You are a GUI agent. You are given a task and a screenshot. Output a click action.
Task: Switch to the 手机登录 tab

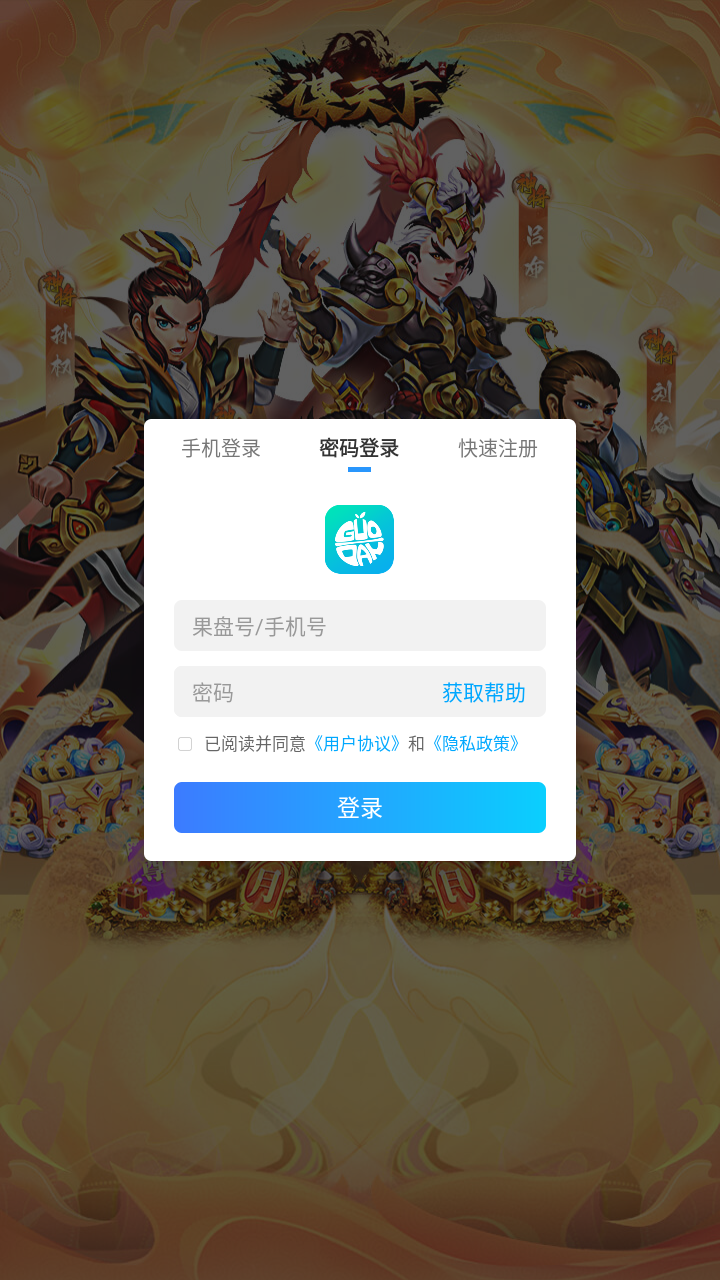[x=221, y=449]
